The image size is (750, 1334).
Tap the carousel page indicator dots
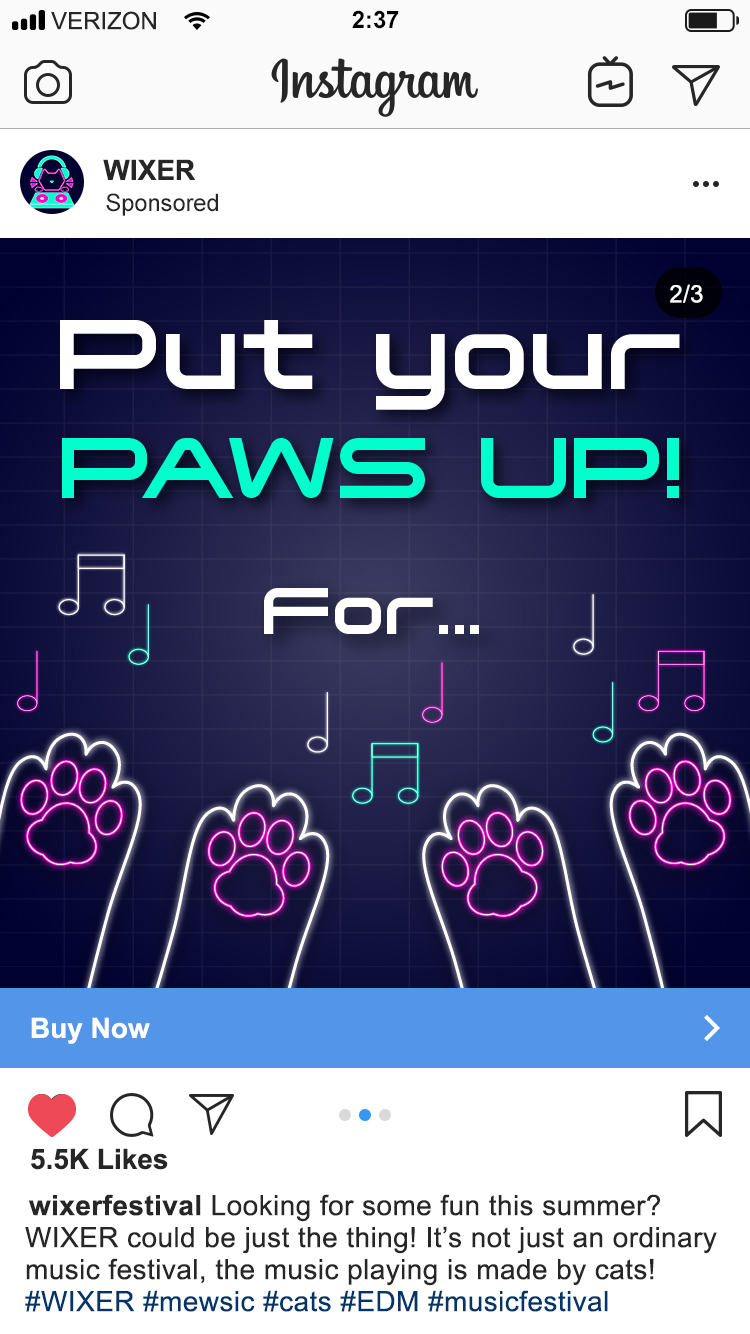click(x=365, y=1114)
